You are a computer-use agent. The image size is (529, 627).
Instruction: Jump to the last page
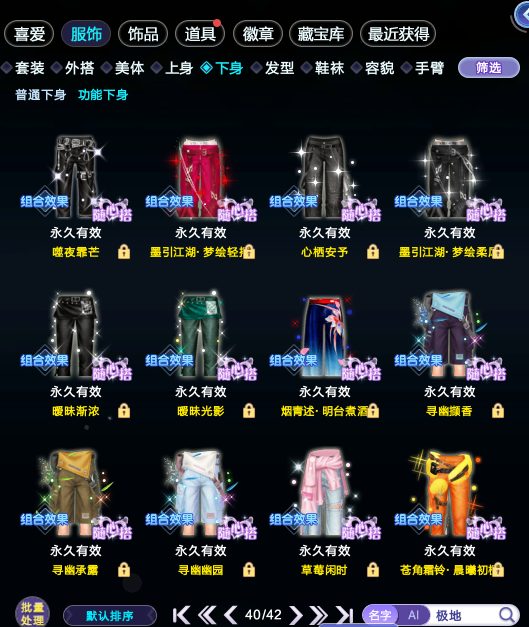(344, 615)
